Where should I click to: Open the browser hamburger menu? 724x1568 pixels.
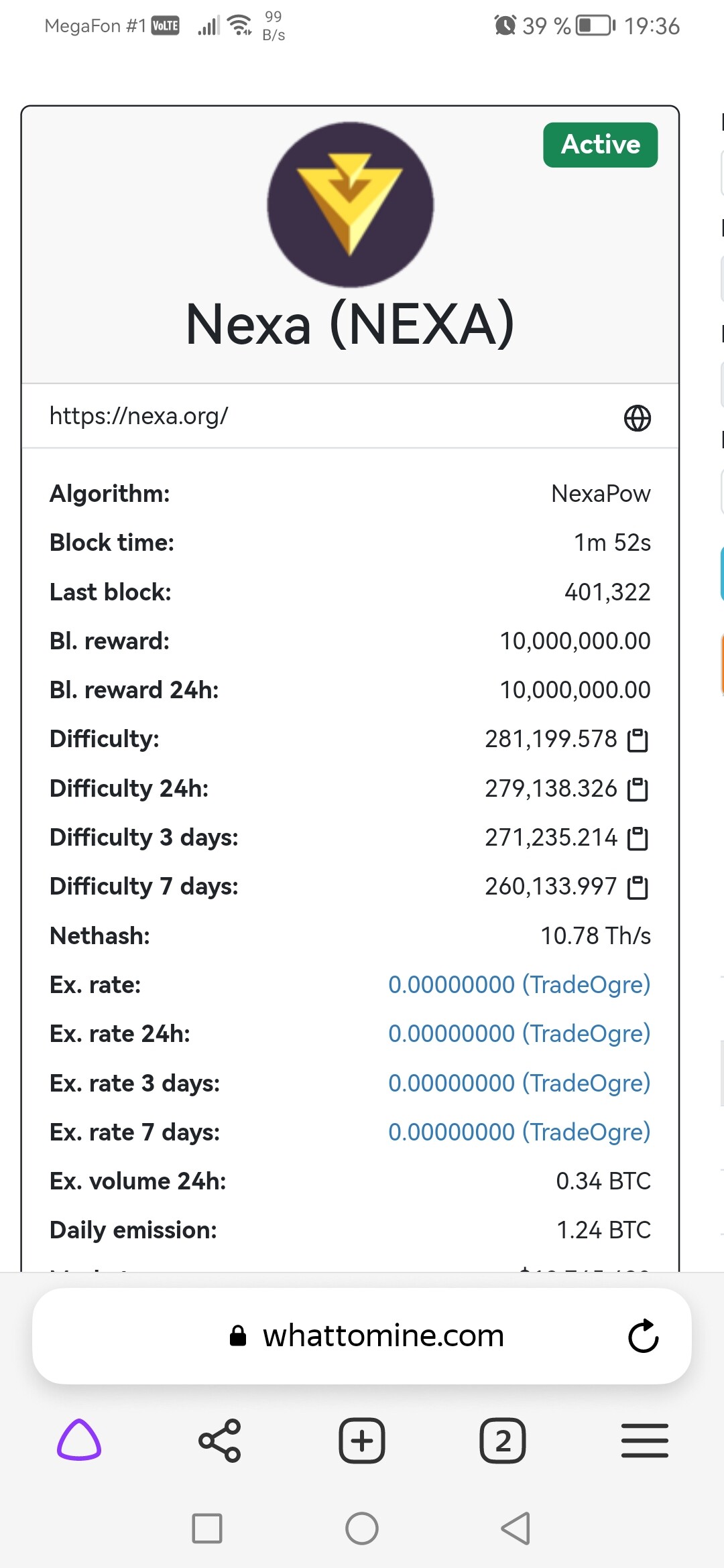645,1440
